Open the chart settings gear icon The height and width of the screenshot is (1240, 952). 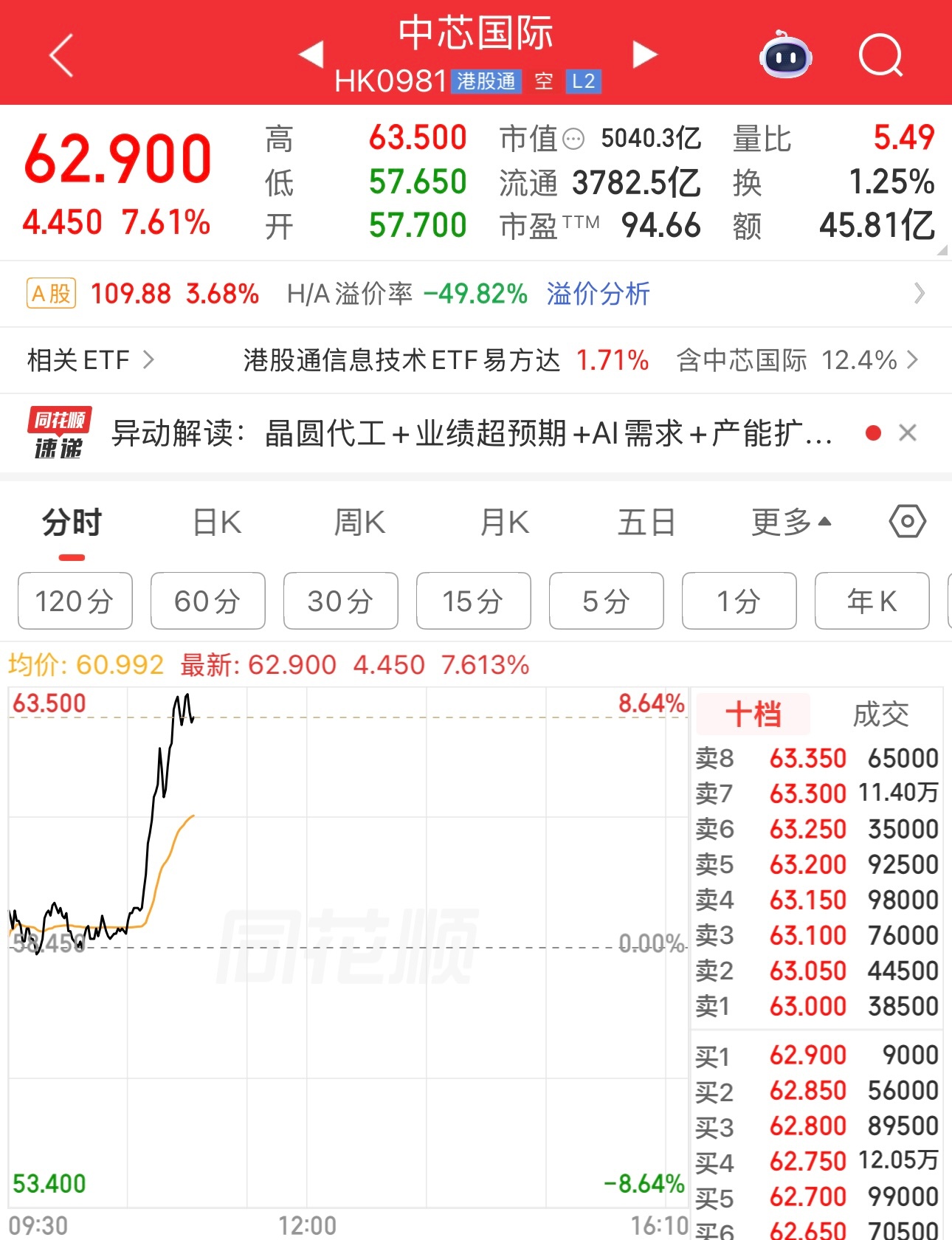[x=906, y=521]
